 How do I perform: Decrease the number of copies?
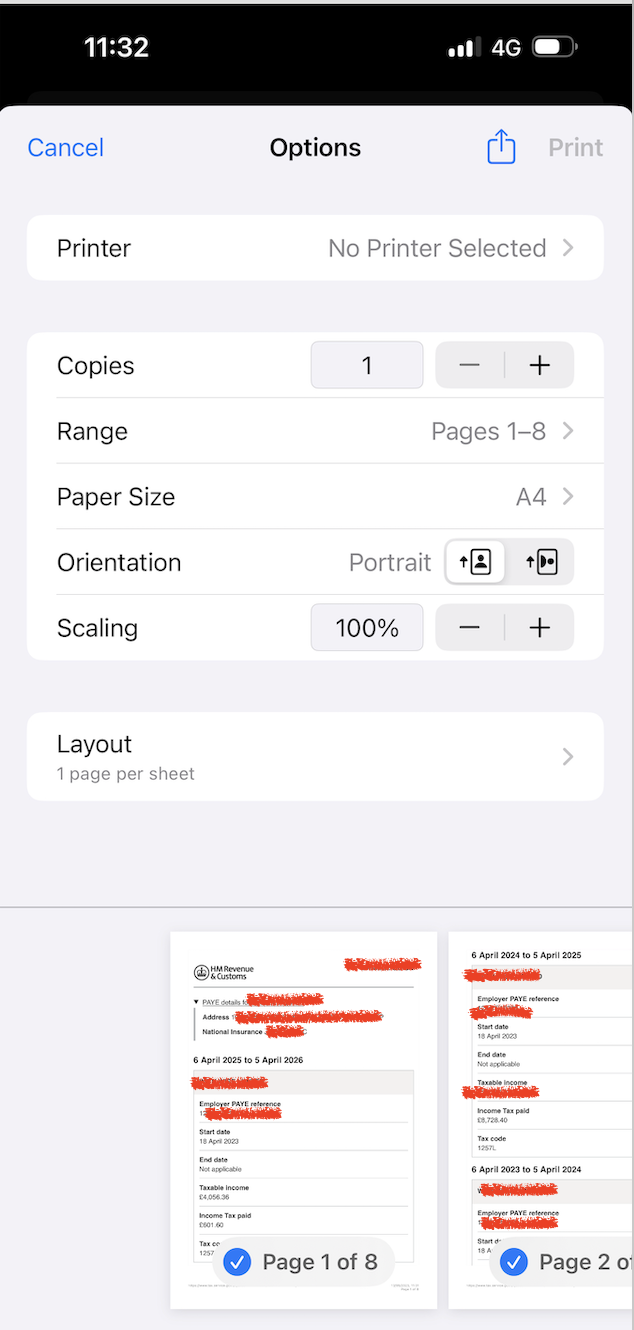point(470,365)
